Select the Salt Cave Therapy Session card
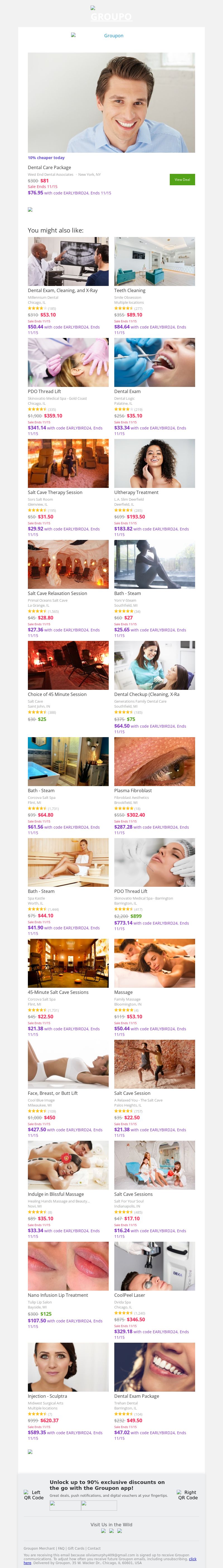The width and height of the screenshot is (223, 1568). 68,464
